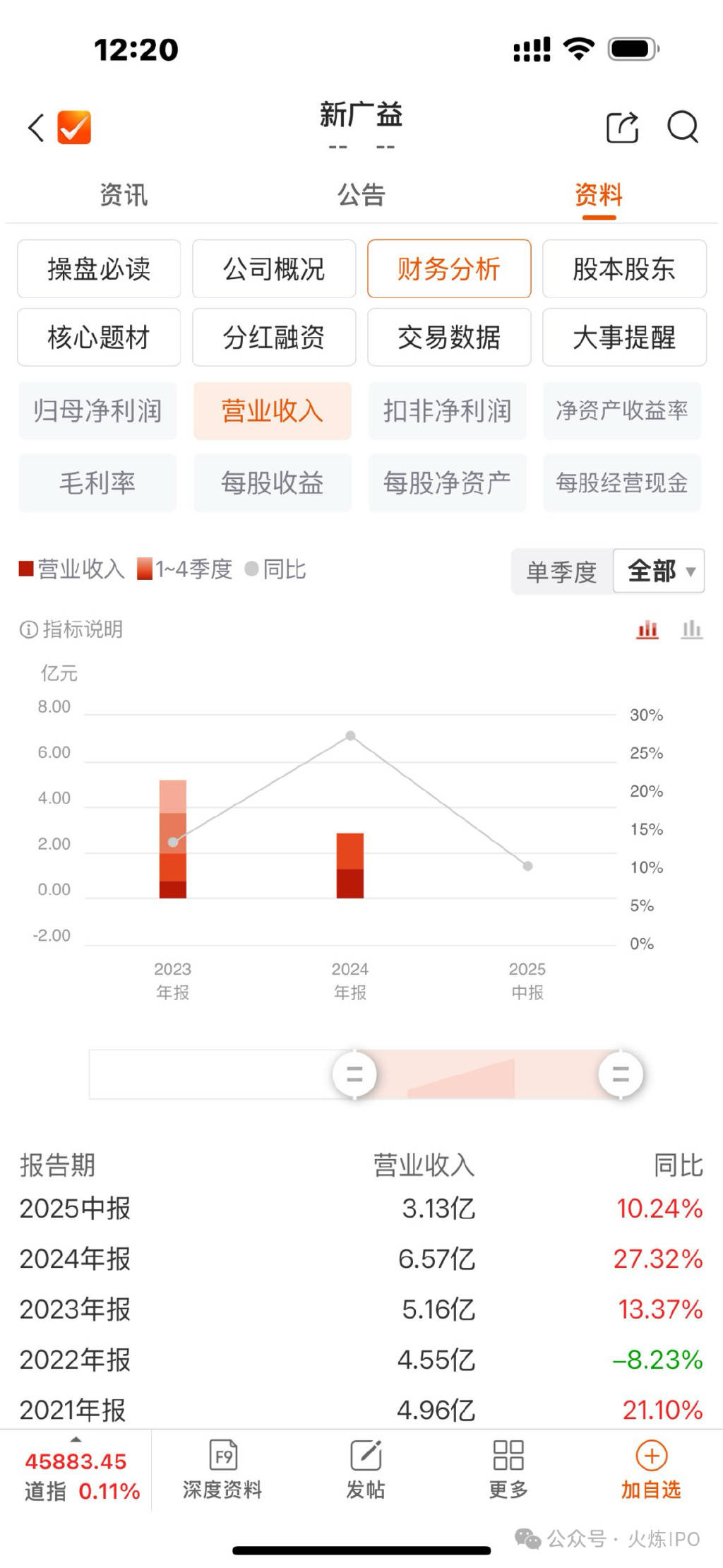Switch chart to 单季度 view
Image resolution: width=723 pixels, height=1568 pixels.
tap(562, 571)
